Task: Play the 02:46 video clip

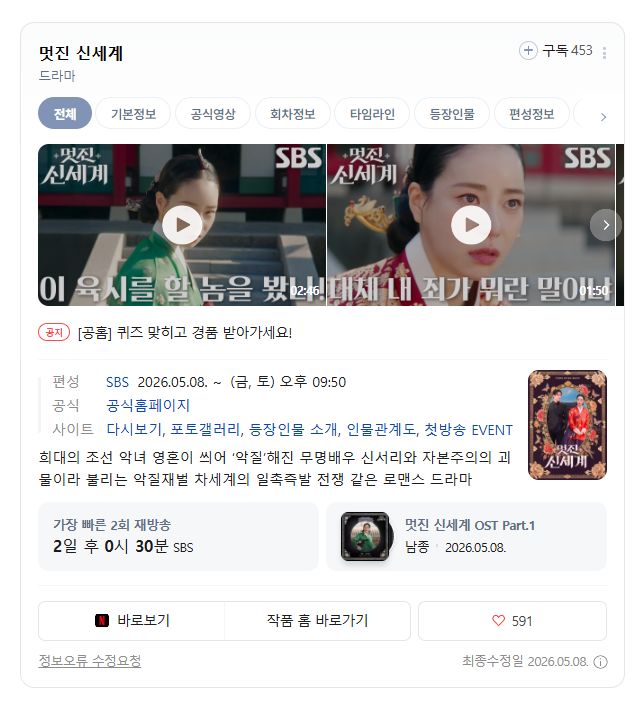Action: (182, 225)
